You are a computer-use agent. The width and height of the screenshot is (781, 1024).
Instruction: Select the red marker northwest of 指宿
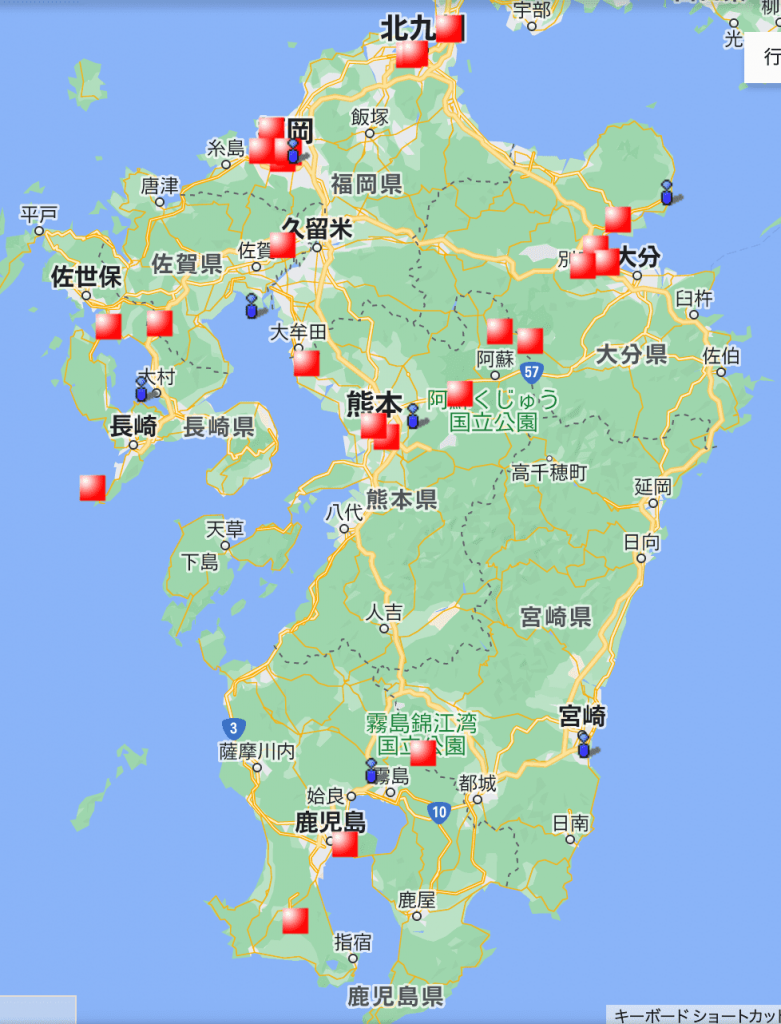click(294, 920)
